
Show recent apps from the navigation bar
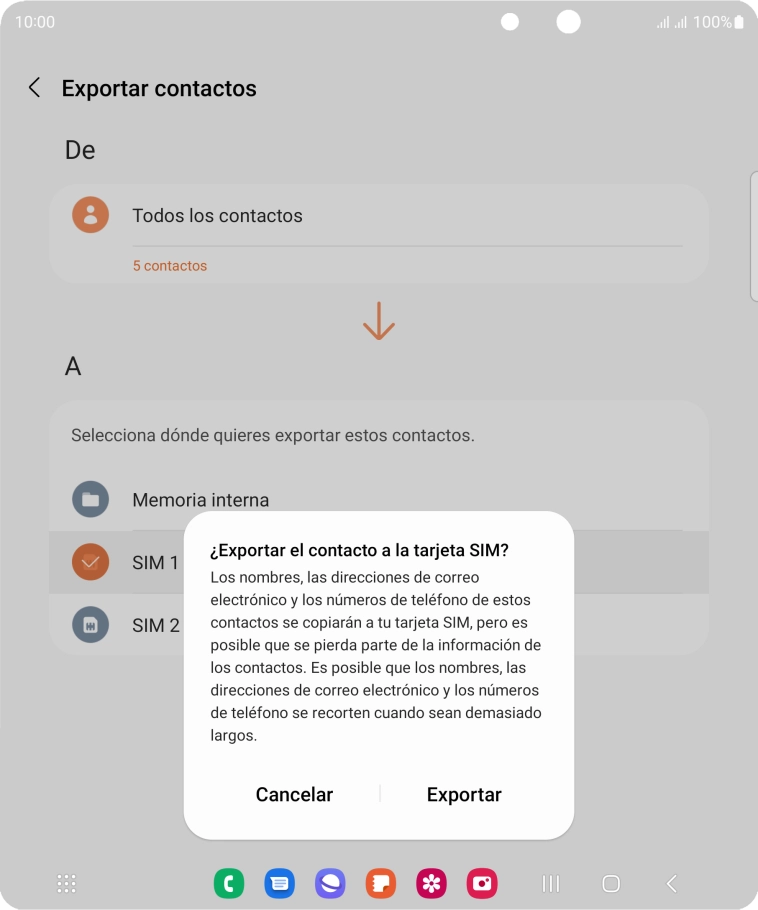point(550,883)
